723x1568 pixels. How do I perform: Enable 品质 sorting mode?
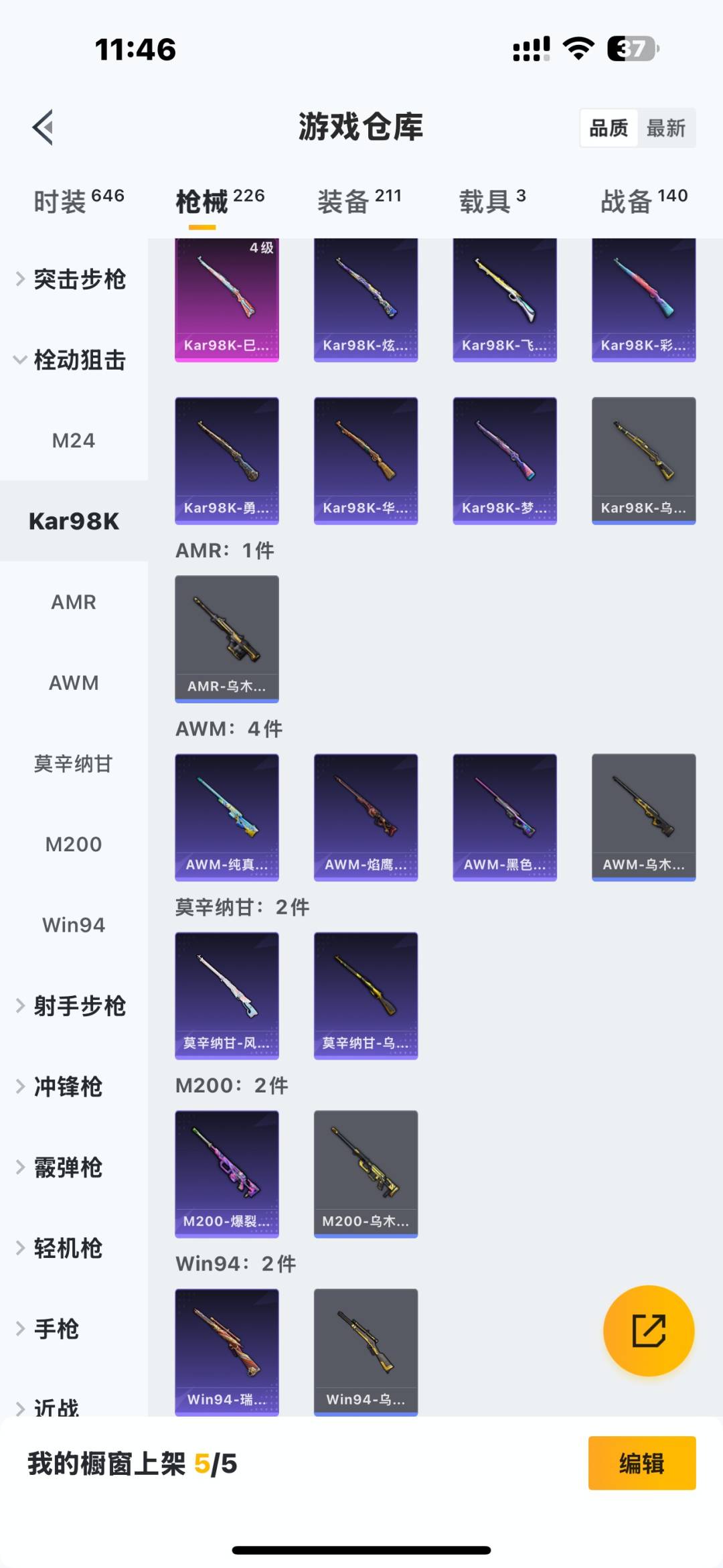tap(608, 127)
